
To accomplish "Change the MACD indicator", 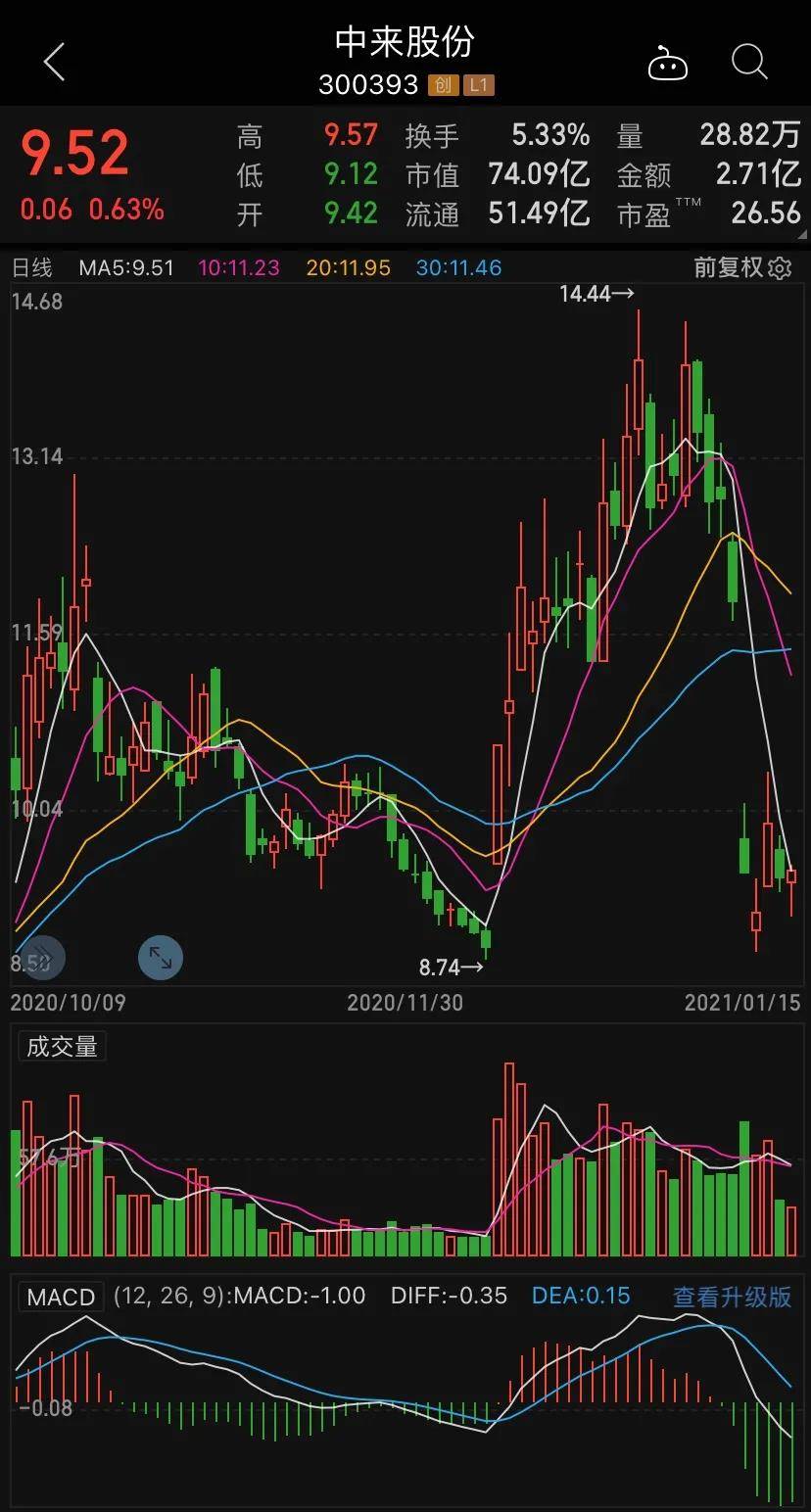I will 61,1297.
